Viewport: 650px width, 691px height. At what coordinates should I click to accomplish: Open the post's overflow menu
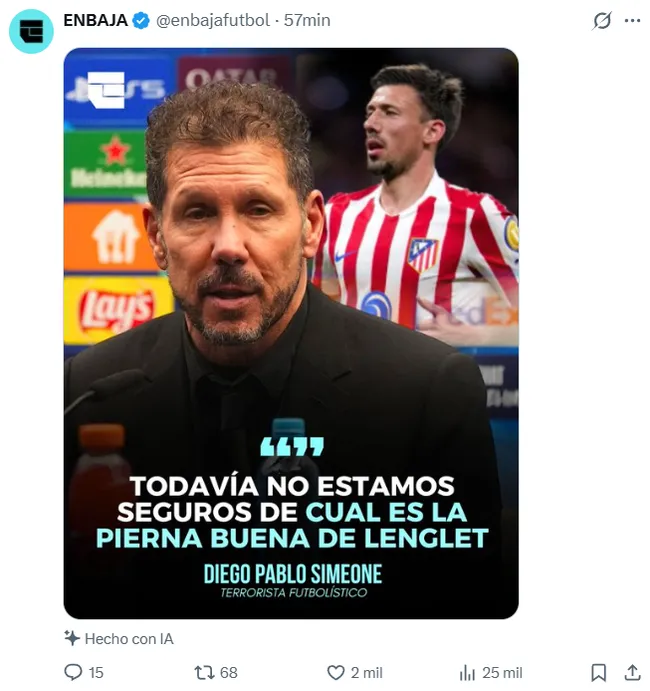[632, 21]
